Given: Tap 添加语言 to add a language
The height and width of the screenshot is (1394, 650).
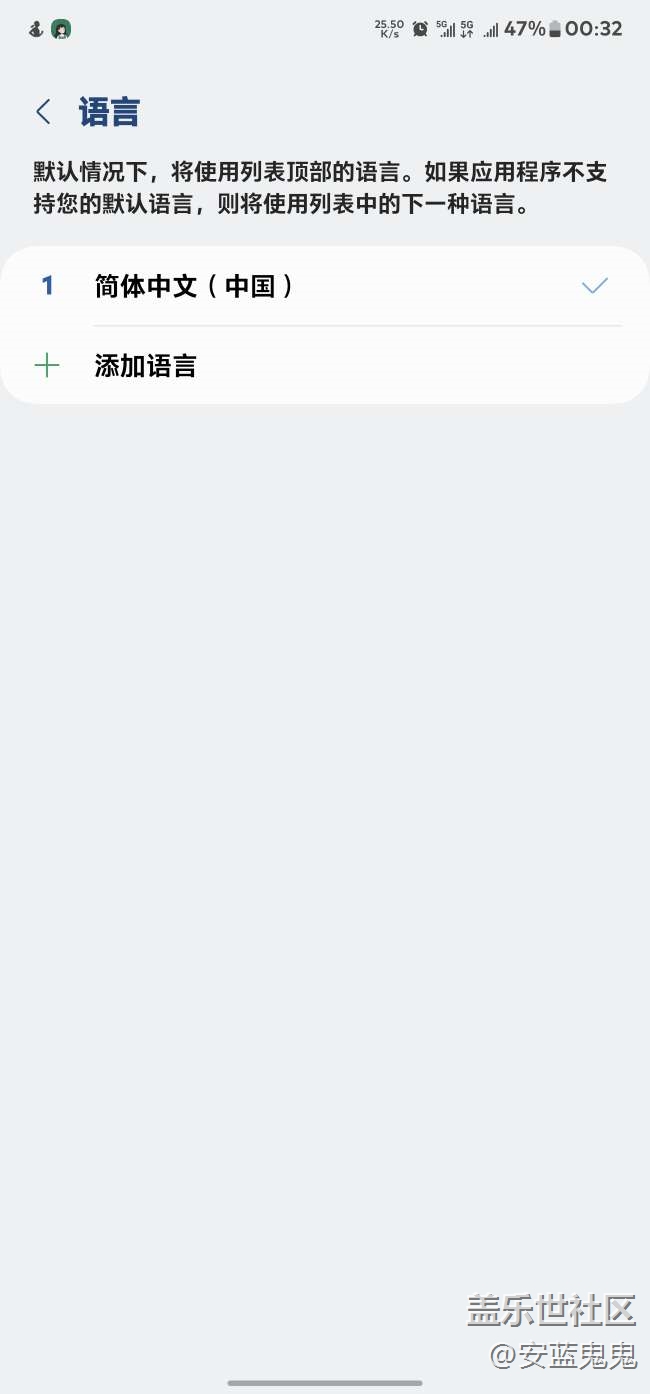Looking at the screenshot, I should [x=325, y=366].
